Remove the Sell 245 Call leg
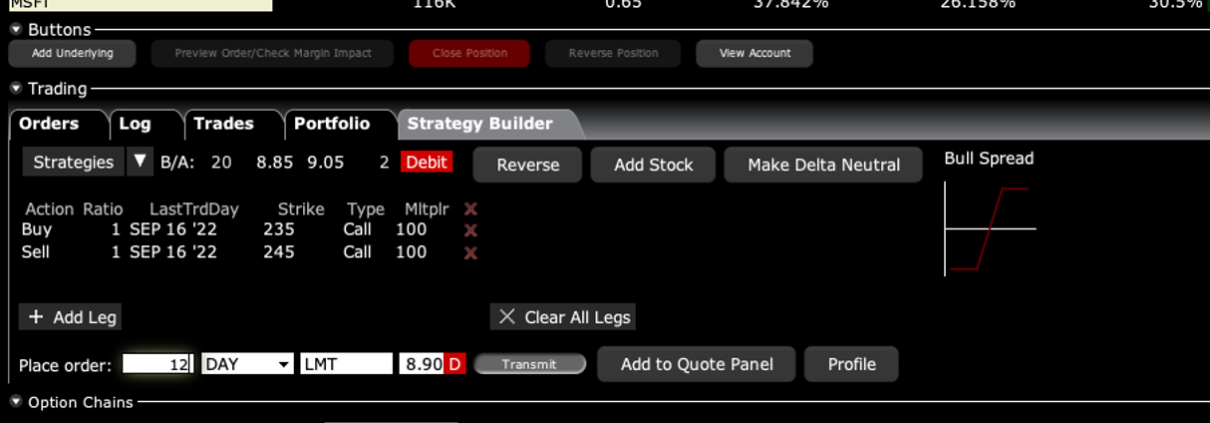This screenshot has width=1210, height=423. pos(471,253)
